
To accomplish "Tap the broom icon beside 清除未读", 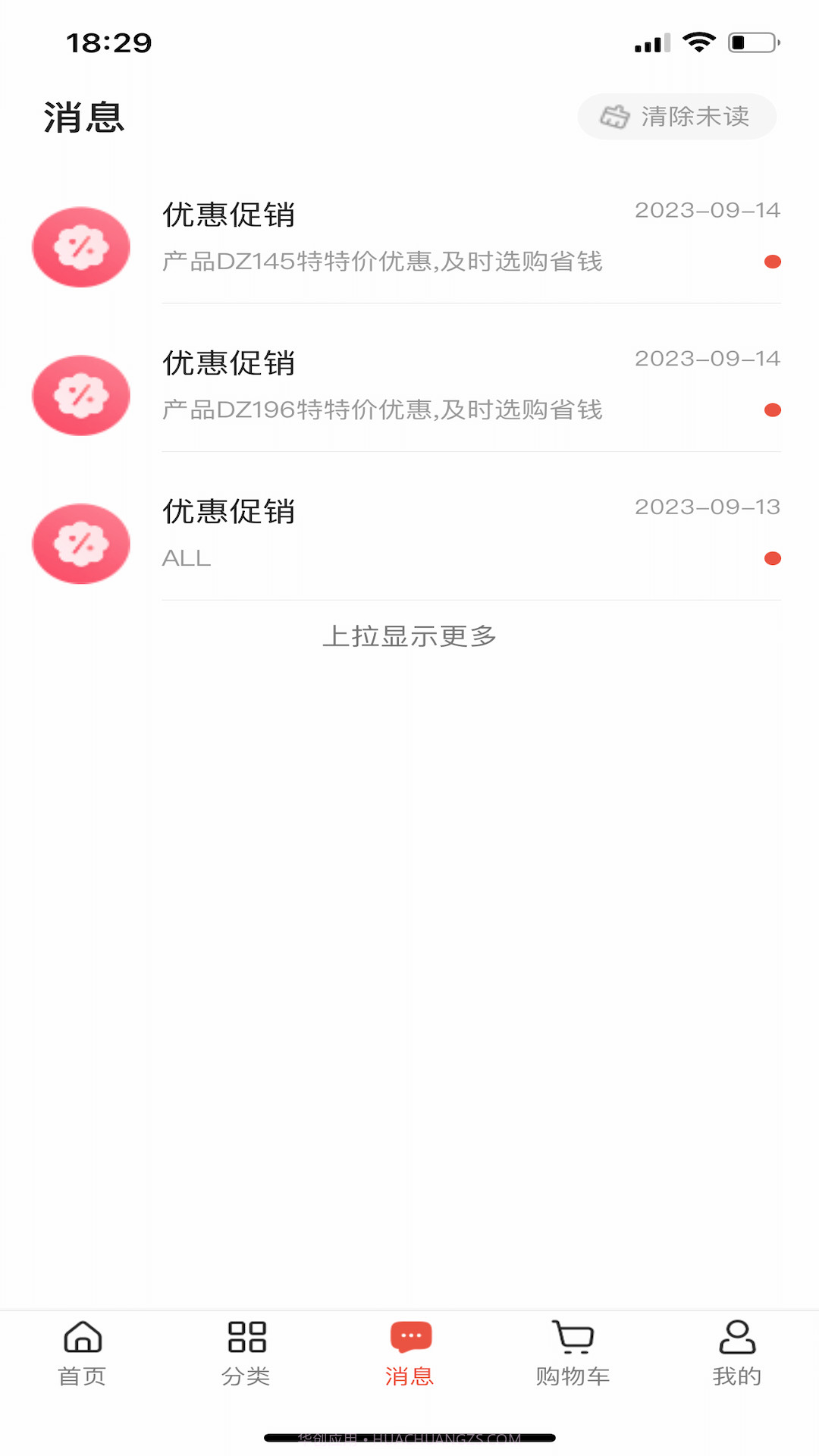I will (x=614, y=115).
